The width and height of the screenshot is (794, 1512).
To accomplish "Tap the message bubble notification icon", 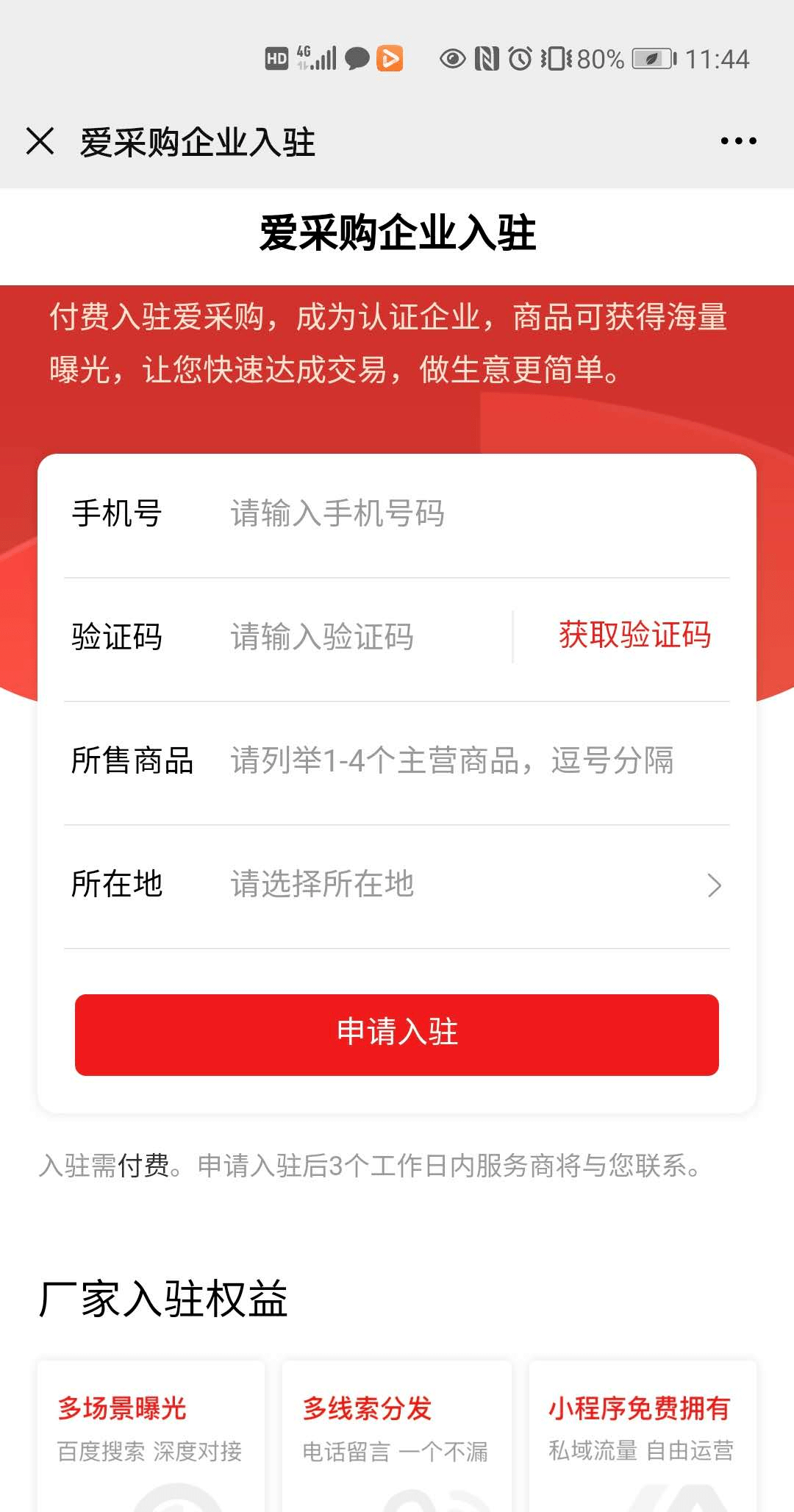I will click(x=357, y=59).
